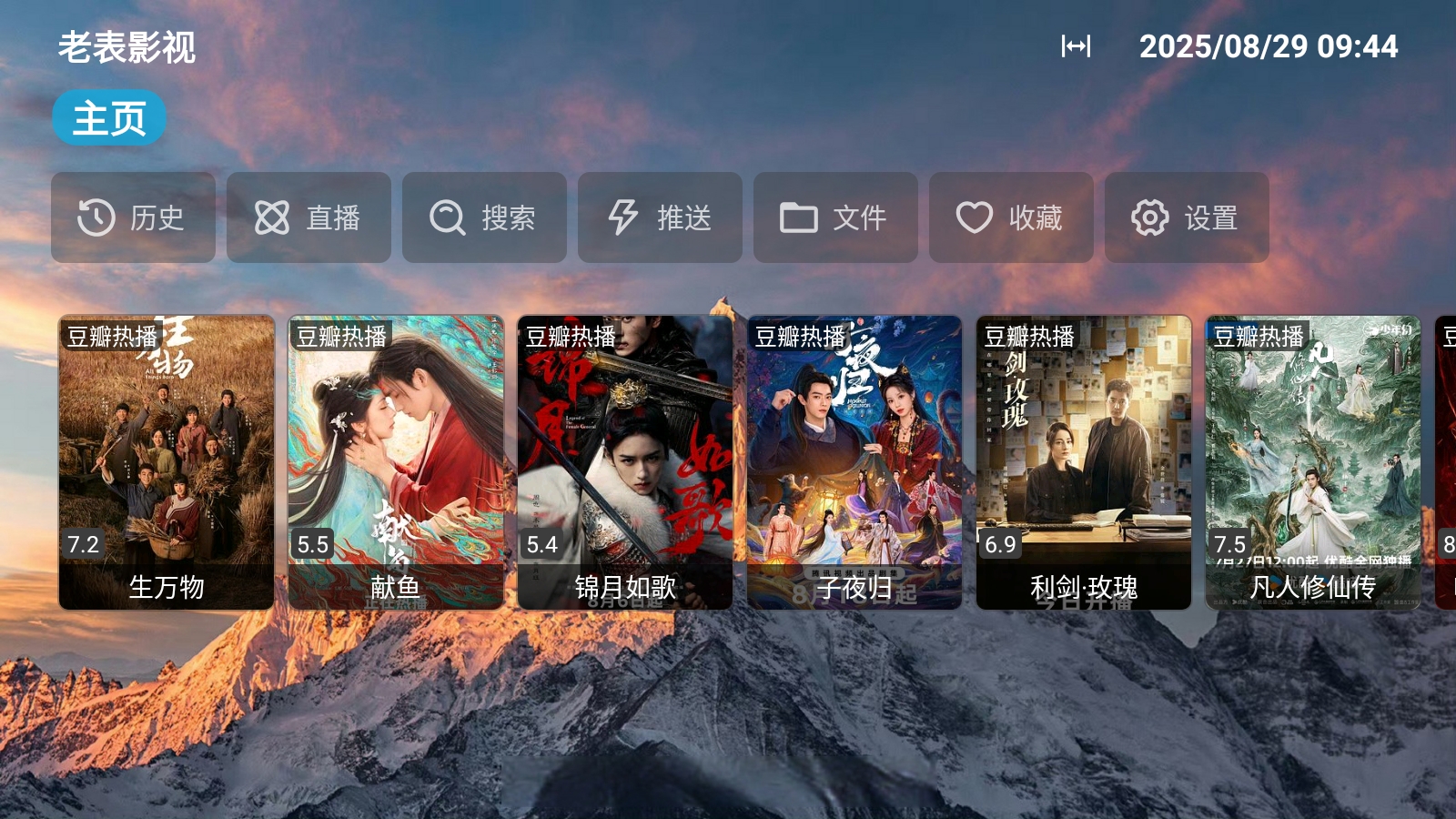This screenshot has width=1456, height=819.
Task: Open 历史 viewing history
Action: (133, 217)
